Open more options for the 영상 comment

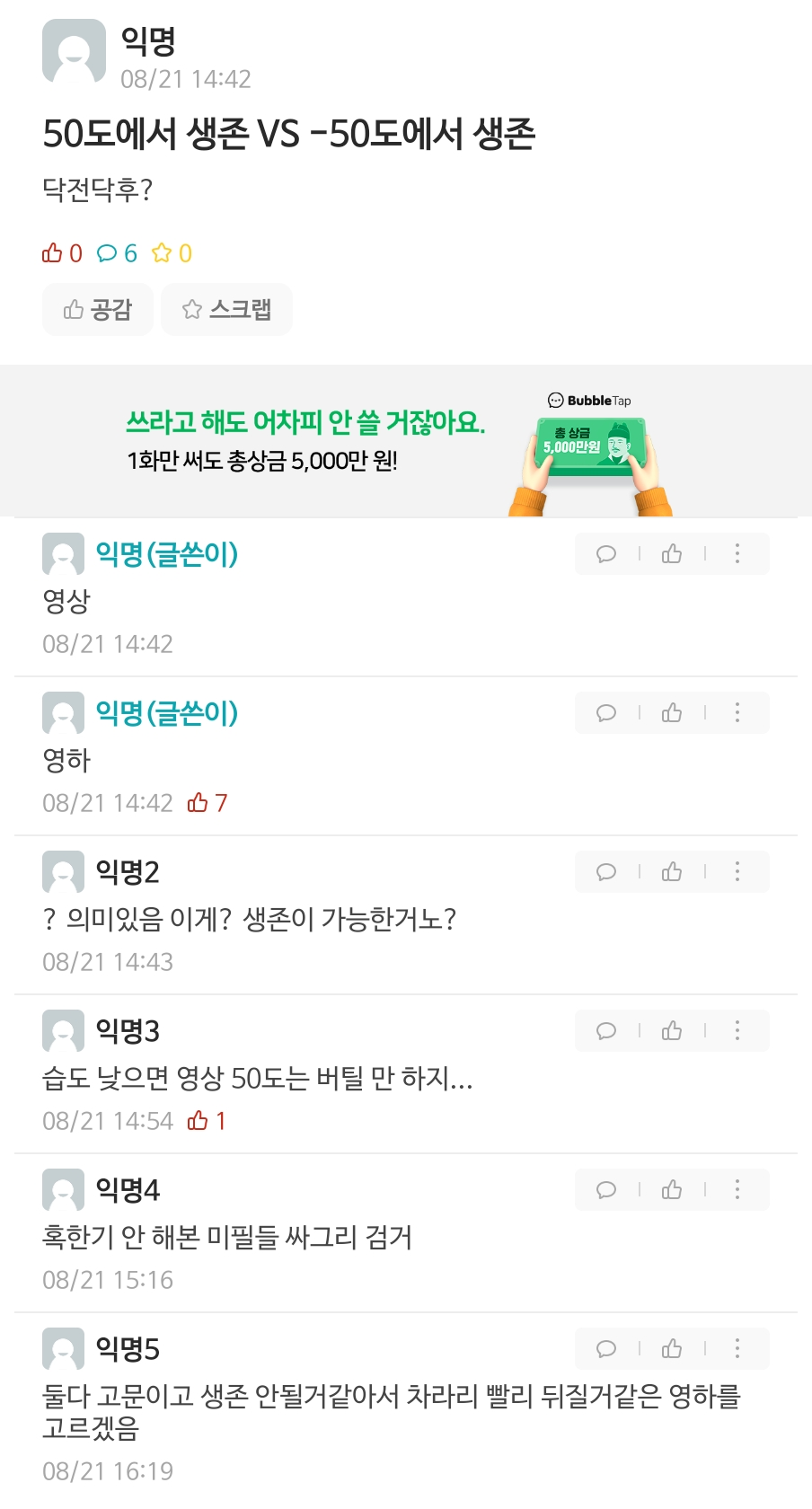(x=737, y=554)
